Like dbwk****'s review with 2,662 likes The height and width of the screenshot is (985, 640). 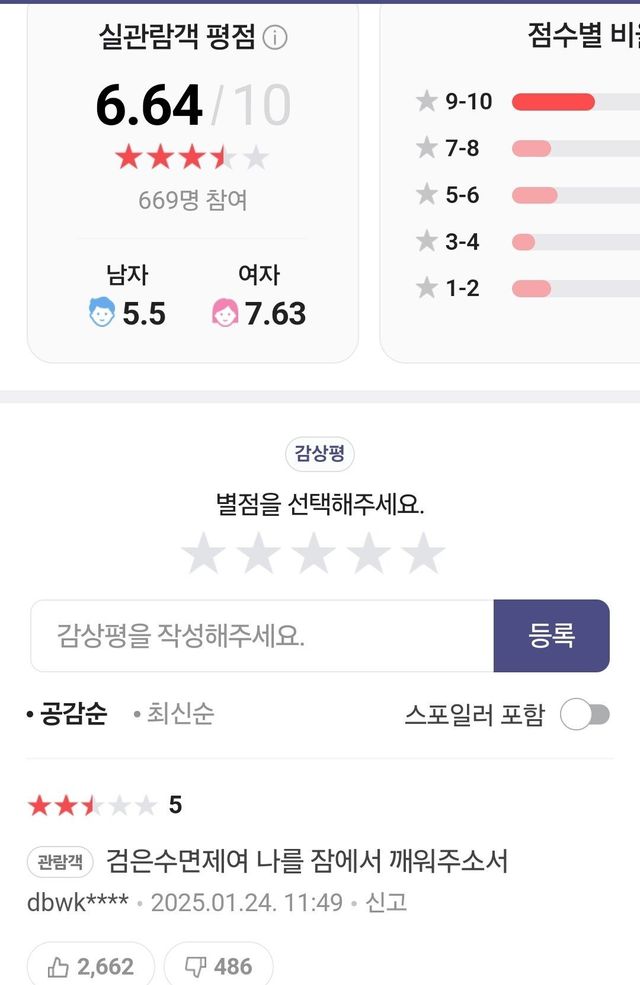tap(93, 965)
